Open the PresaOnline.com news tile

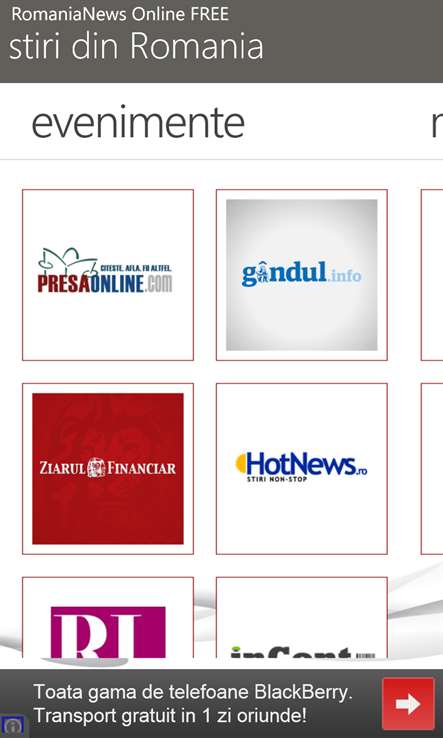pos(108,275)
